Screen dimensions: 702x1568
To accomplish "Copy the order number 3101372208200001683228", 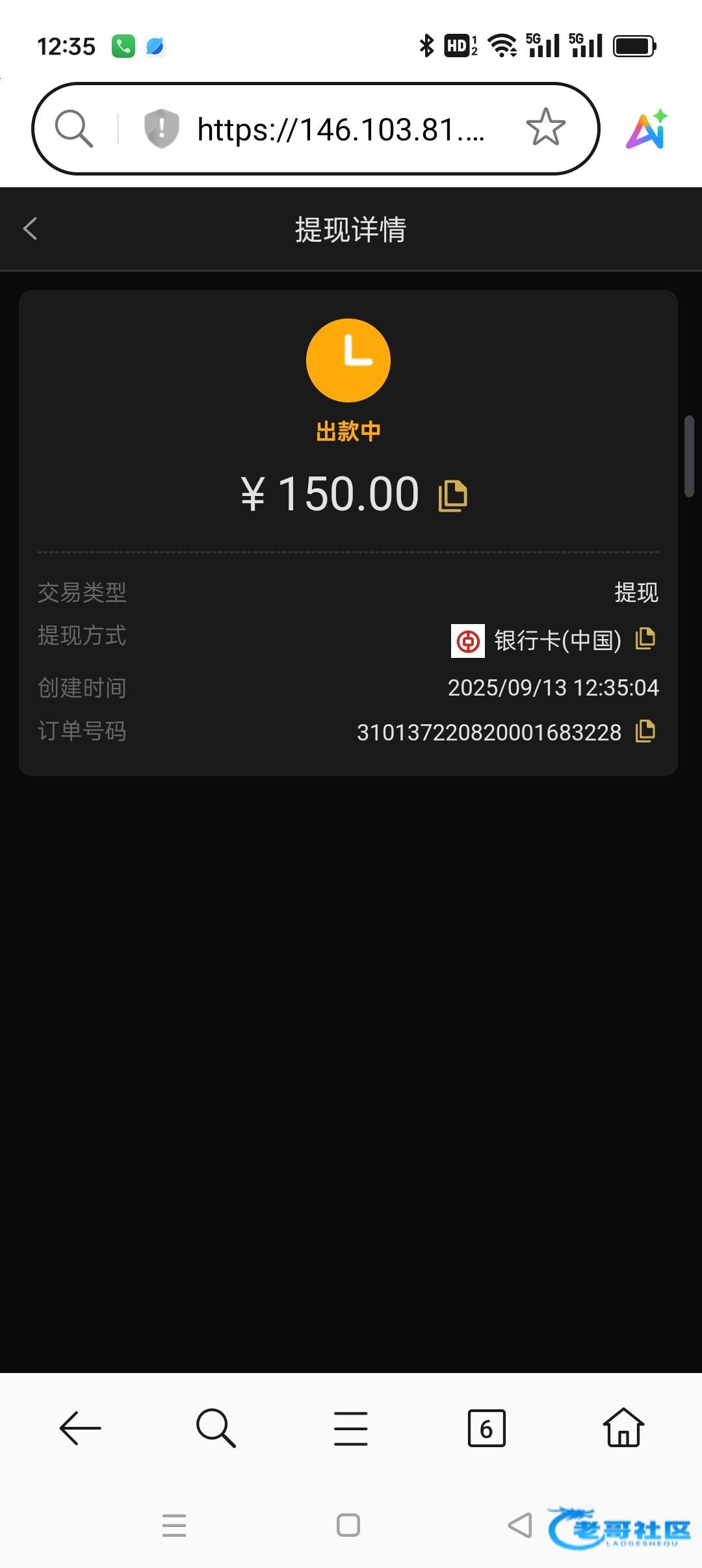I will click(645, 731).
